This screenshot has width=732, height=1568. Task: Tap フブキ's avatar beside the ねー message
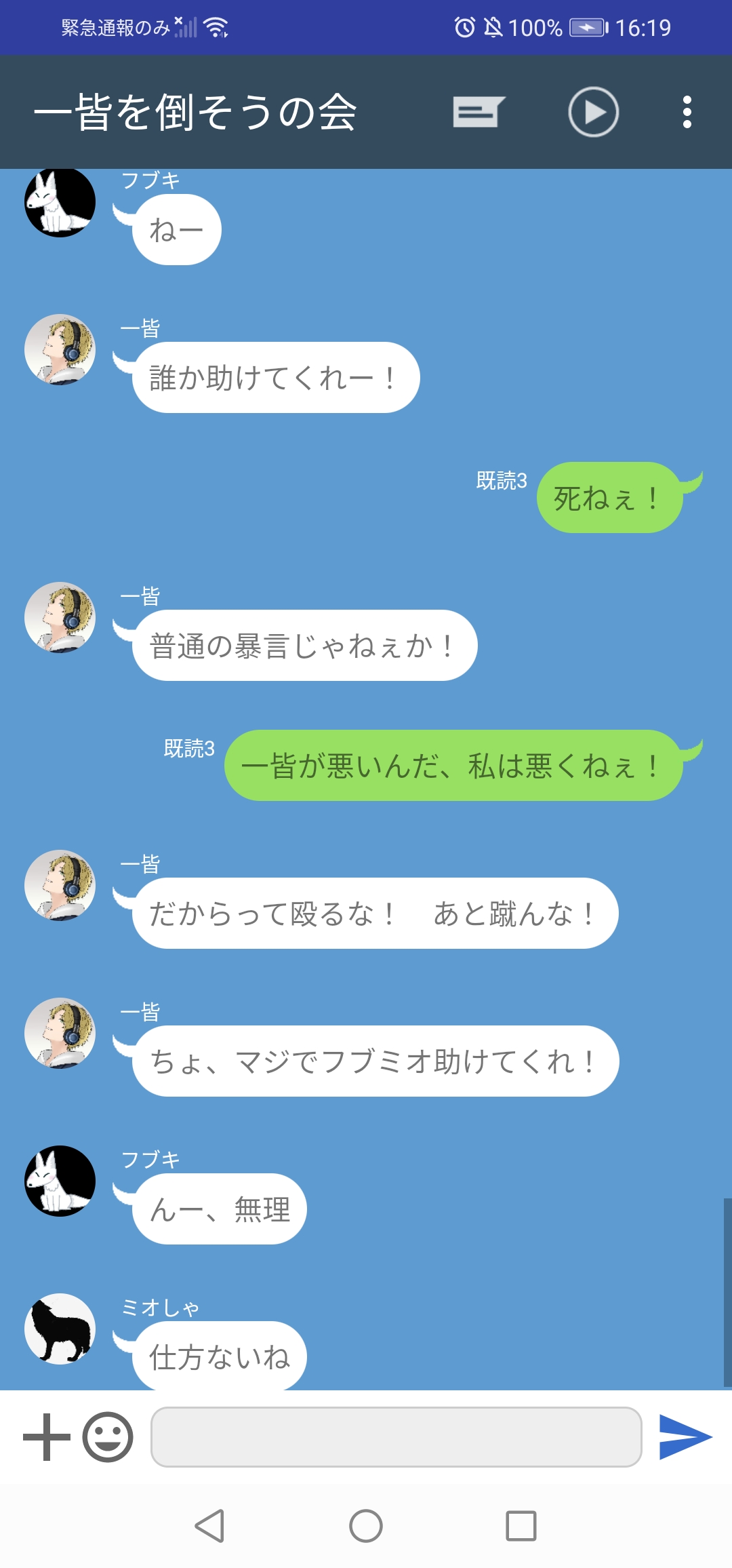[60, 202]
